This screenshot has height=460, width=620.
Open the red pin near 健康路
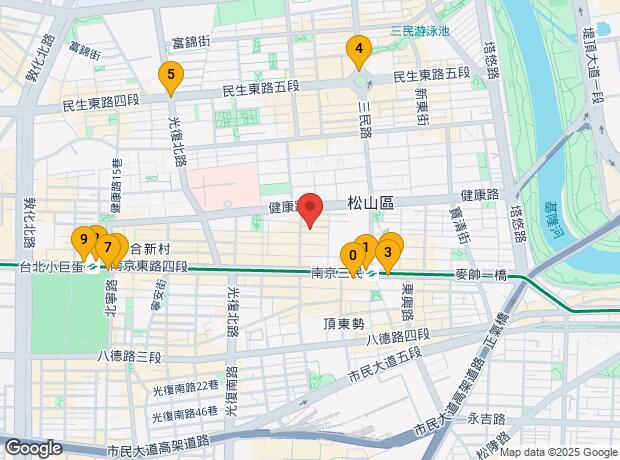[311, 208]
